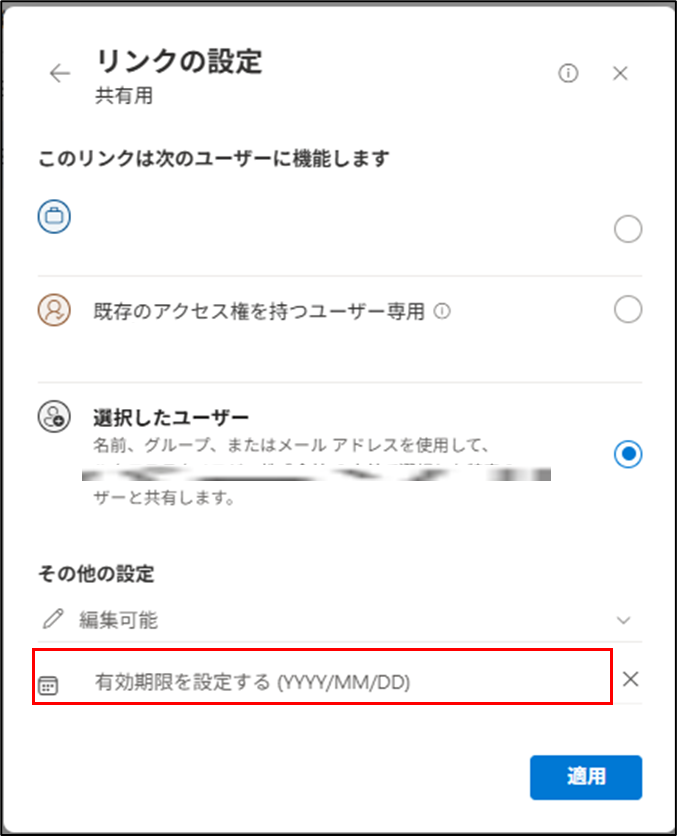The width and height of the screenshot is (677, 836).
Task: Expand the 編集可能 permission dropdown
Action: 623,620
